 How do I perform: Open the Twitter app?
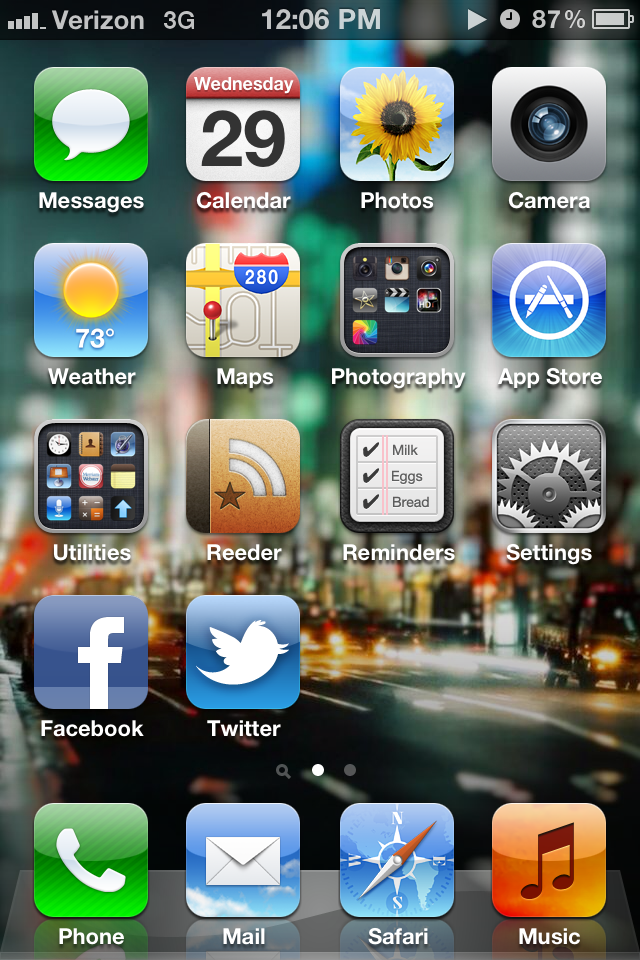tap(243, 652)
